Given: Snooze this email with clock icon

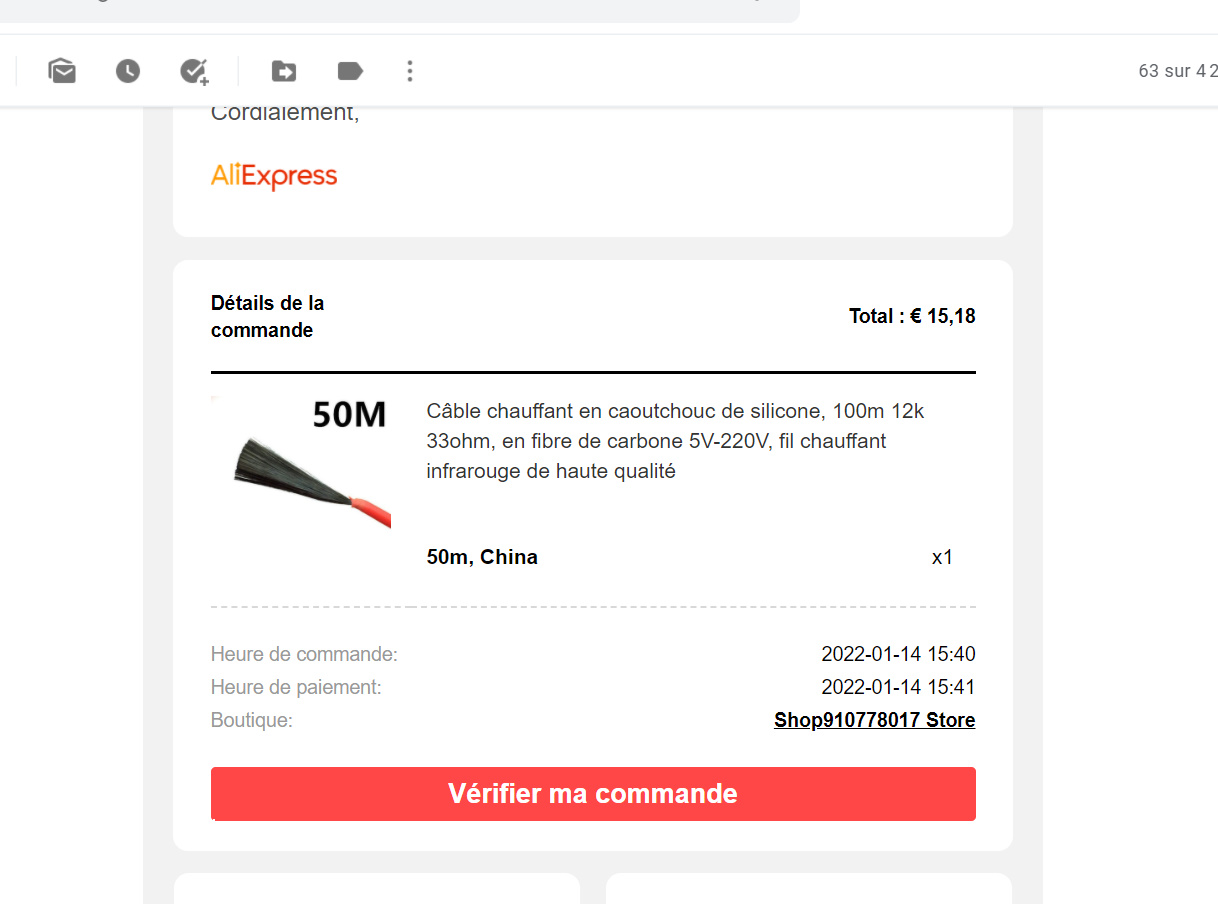Looking at the screenshot, I should click(128, 71).
